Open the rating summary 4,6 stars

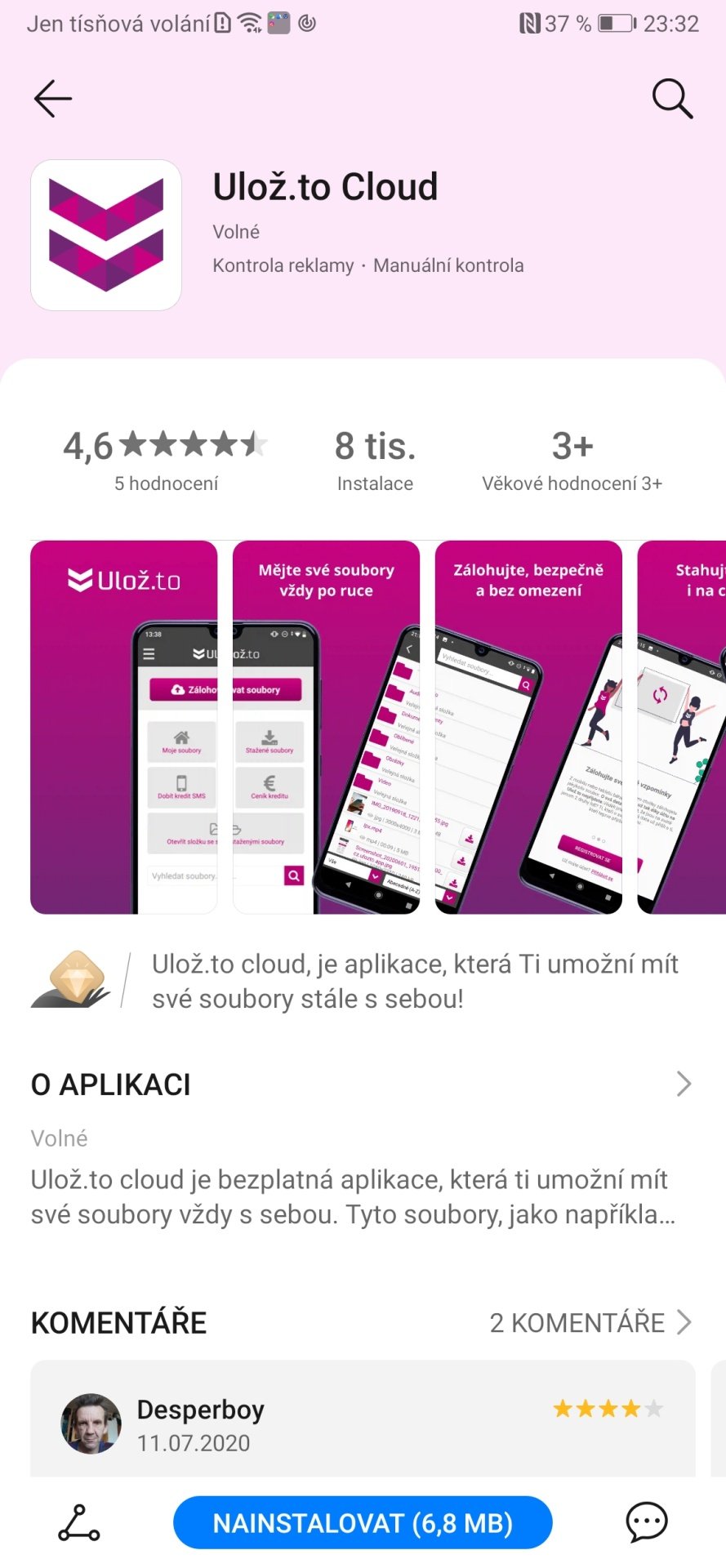(166, 459)
